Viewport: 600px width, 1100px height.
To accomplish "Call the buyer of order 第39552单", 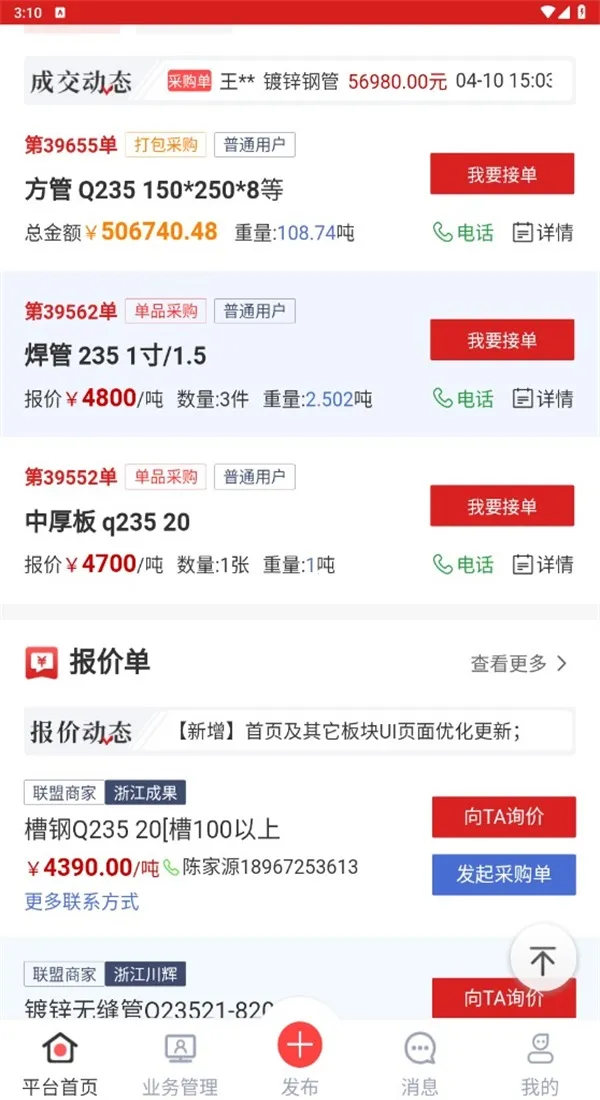I will (463, 565).
